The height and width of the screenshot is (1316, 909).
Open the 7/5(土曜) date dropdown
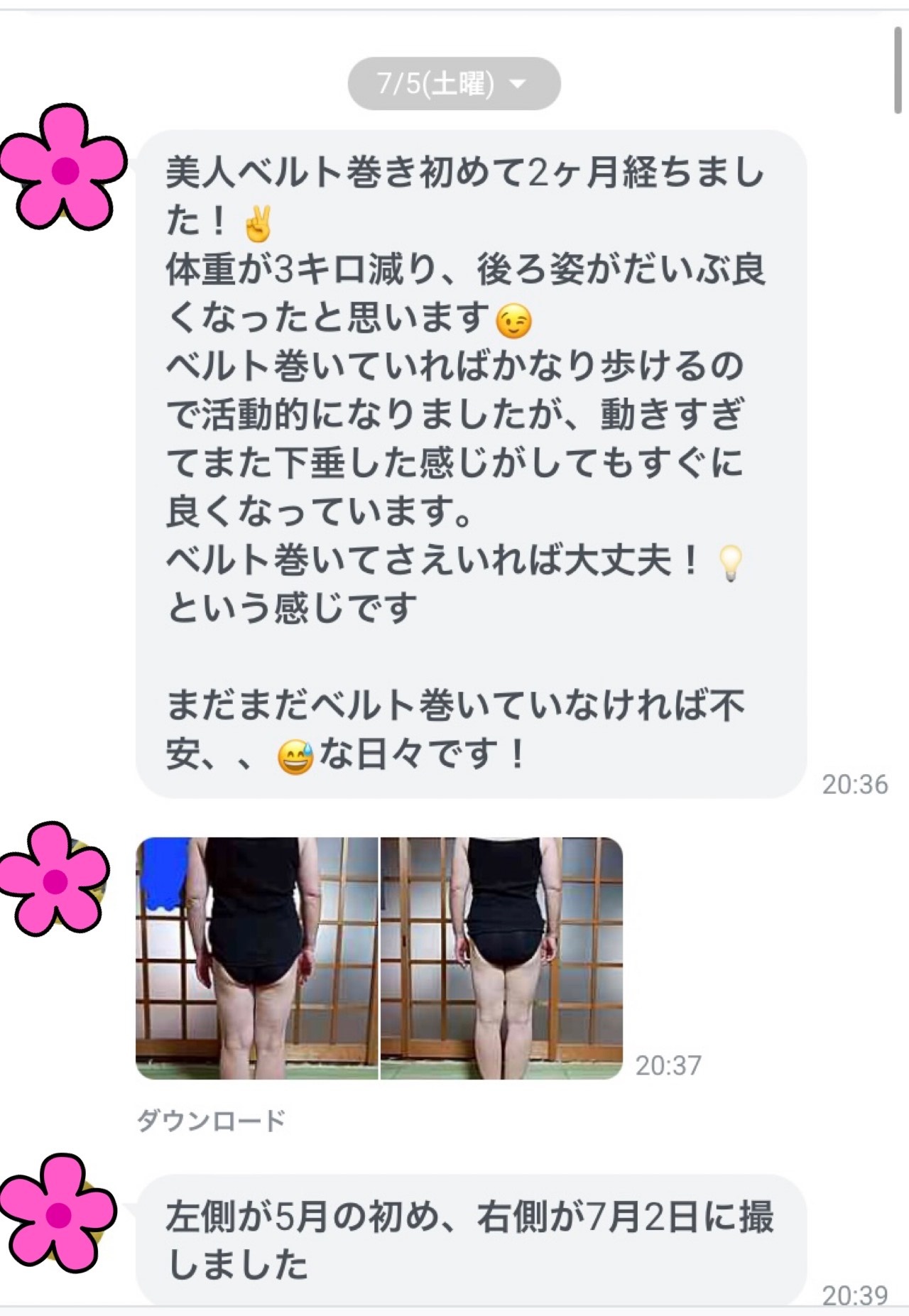[x=453, y=84]
